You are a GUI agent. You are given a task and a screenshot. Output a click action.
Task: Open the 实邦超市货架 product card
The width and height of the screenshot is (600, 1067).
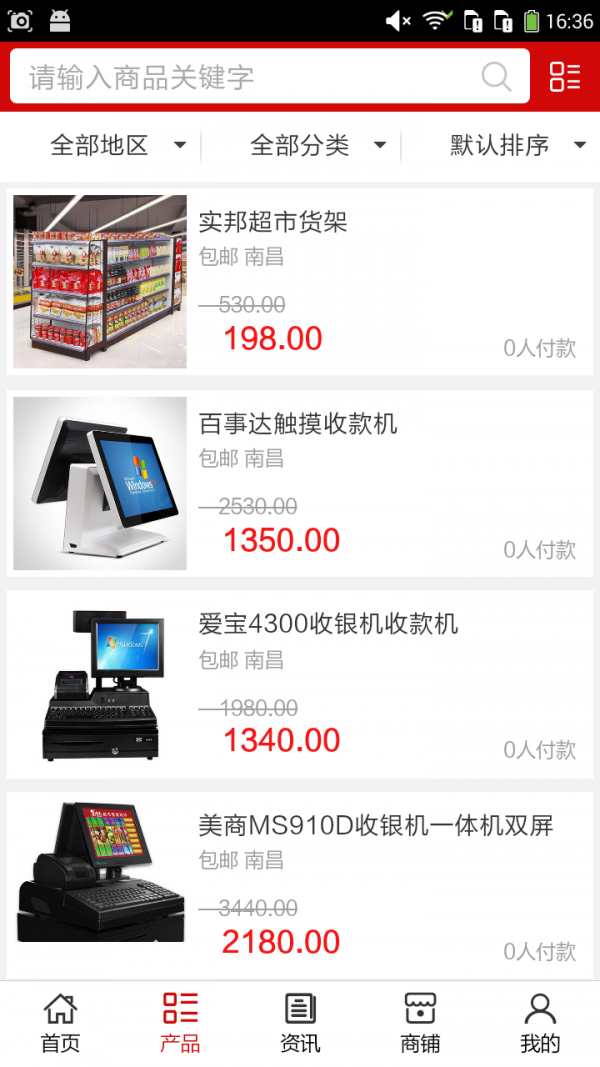coord(300,282)
